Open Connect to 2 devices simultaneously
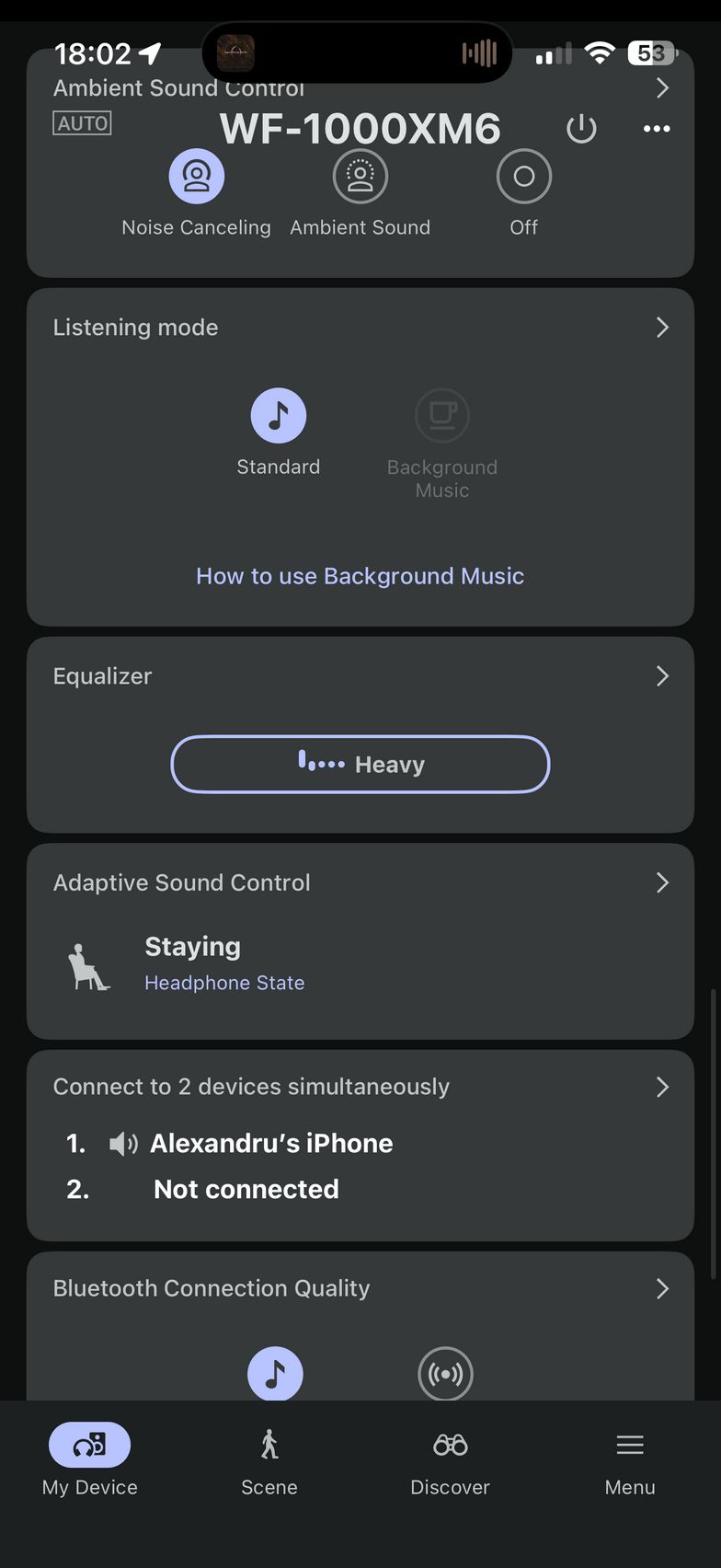 click(661, 1087)
